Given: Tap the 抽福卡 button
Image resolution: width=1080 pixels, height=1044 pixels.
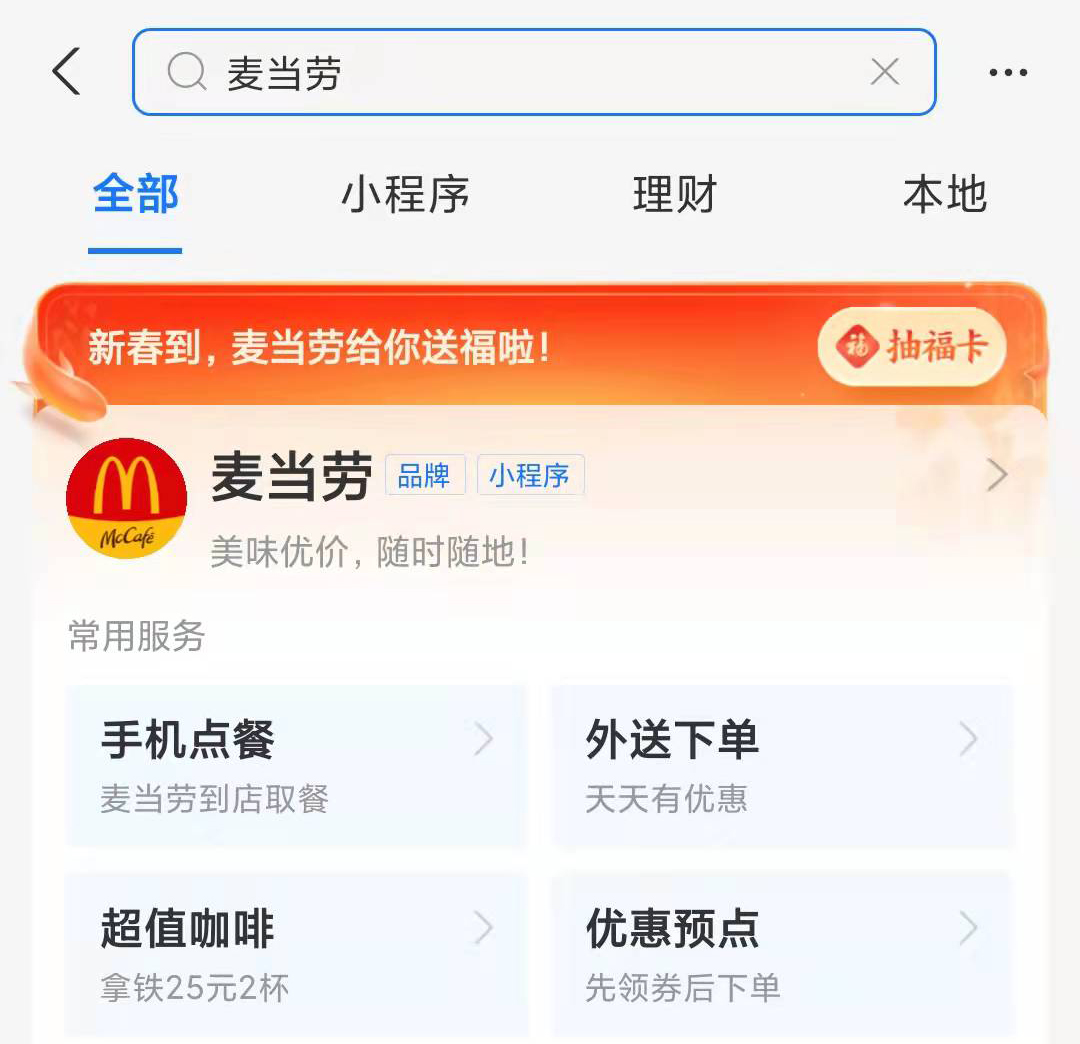Looking at the screenshot, I should pos(912,347).
